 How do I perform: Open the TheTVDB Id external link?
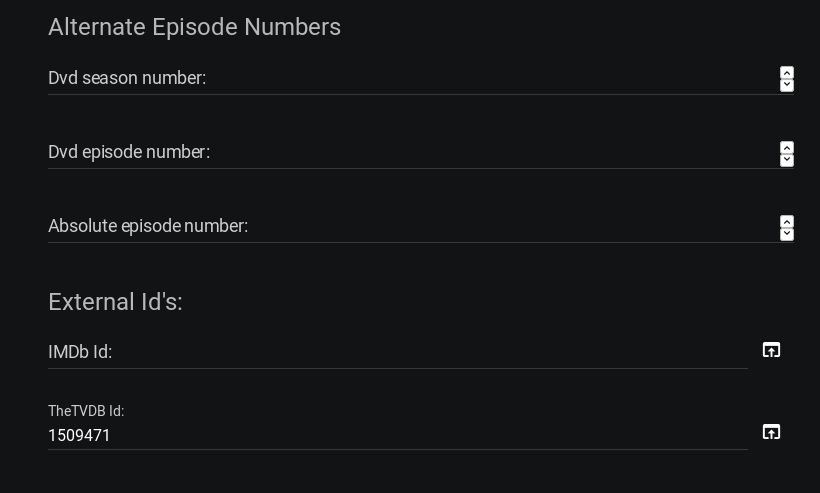pyautogui.click(x=771, y=432)
